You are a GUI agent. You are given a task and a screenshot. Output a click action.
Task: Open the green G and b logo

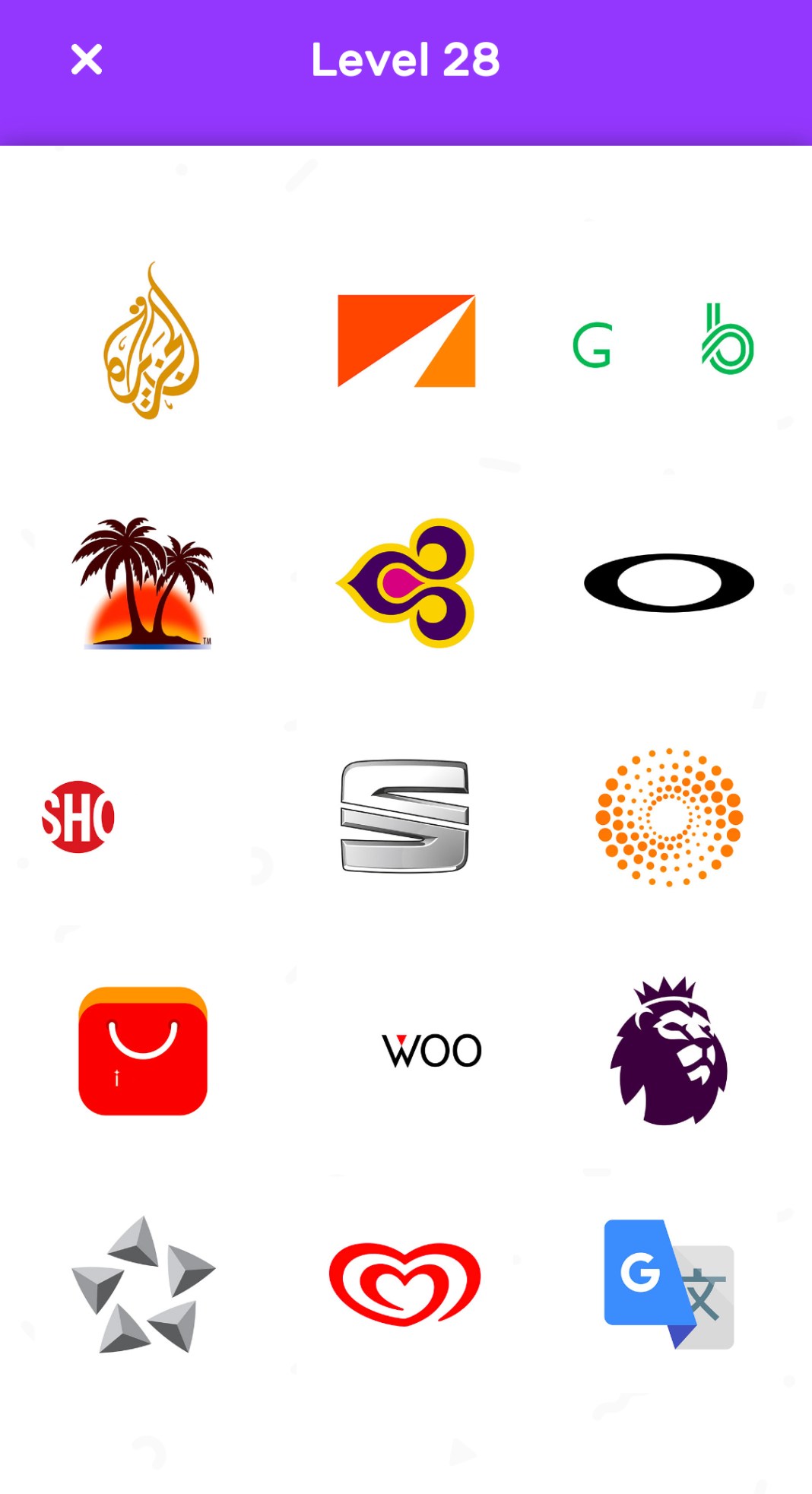[x=664, y=341]
